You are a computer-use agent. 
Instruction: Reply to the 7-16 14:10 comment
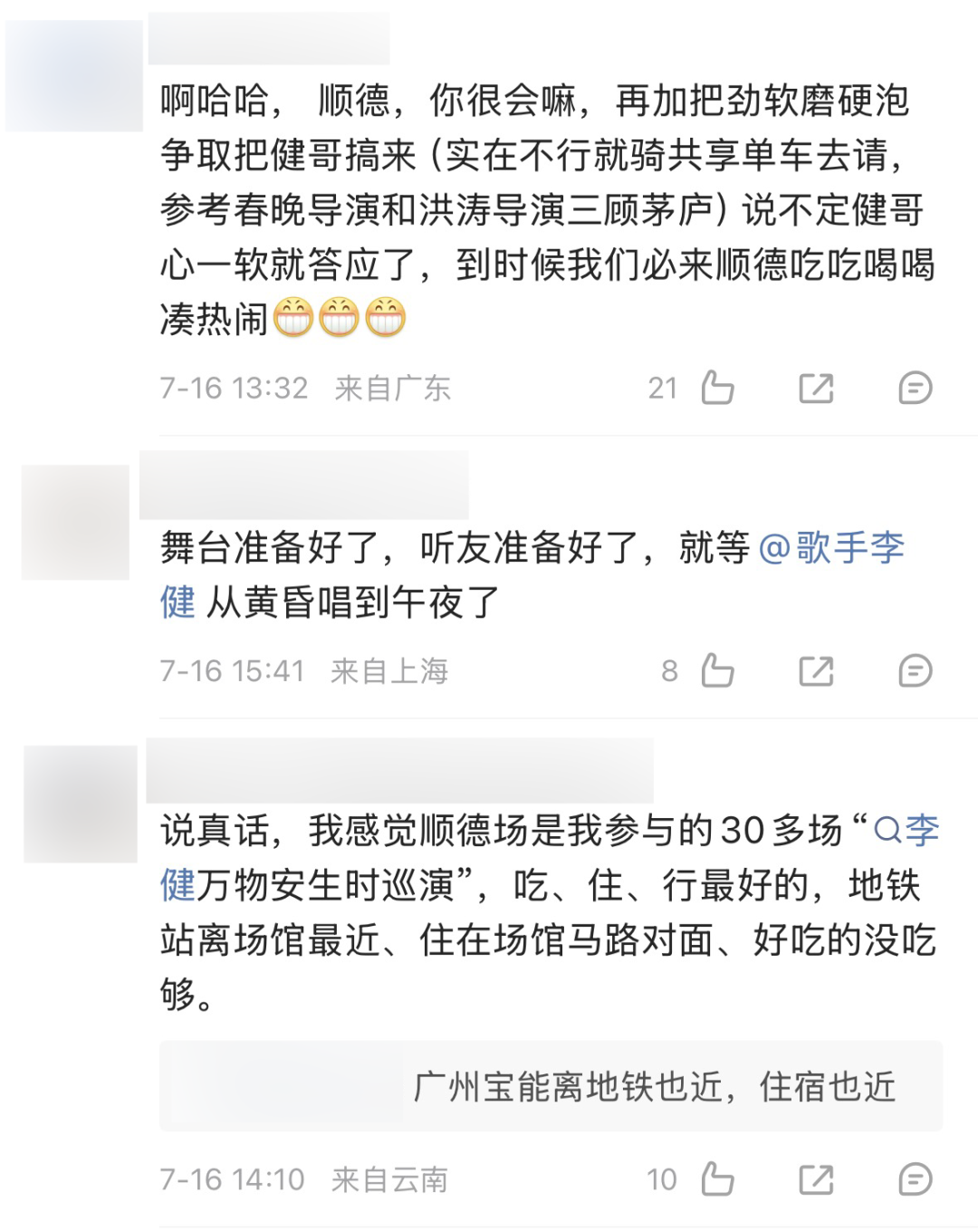(x=915, y=1179)
